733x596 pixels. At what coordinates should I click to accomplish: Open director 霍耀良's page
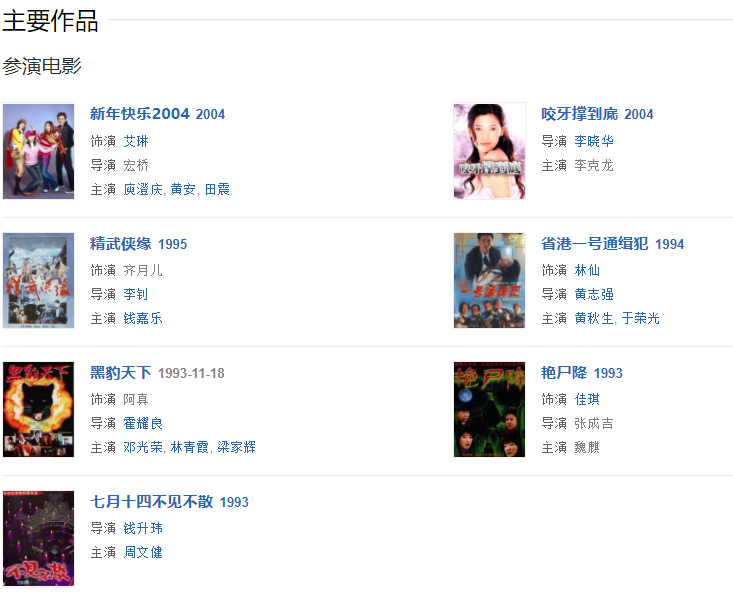click(x=143, y=423)
